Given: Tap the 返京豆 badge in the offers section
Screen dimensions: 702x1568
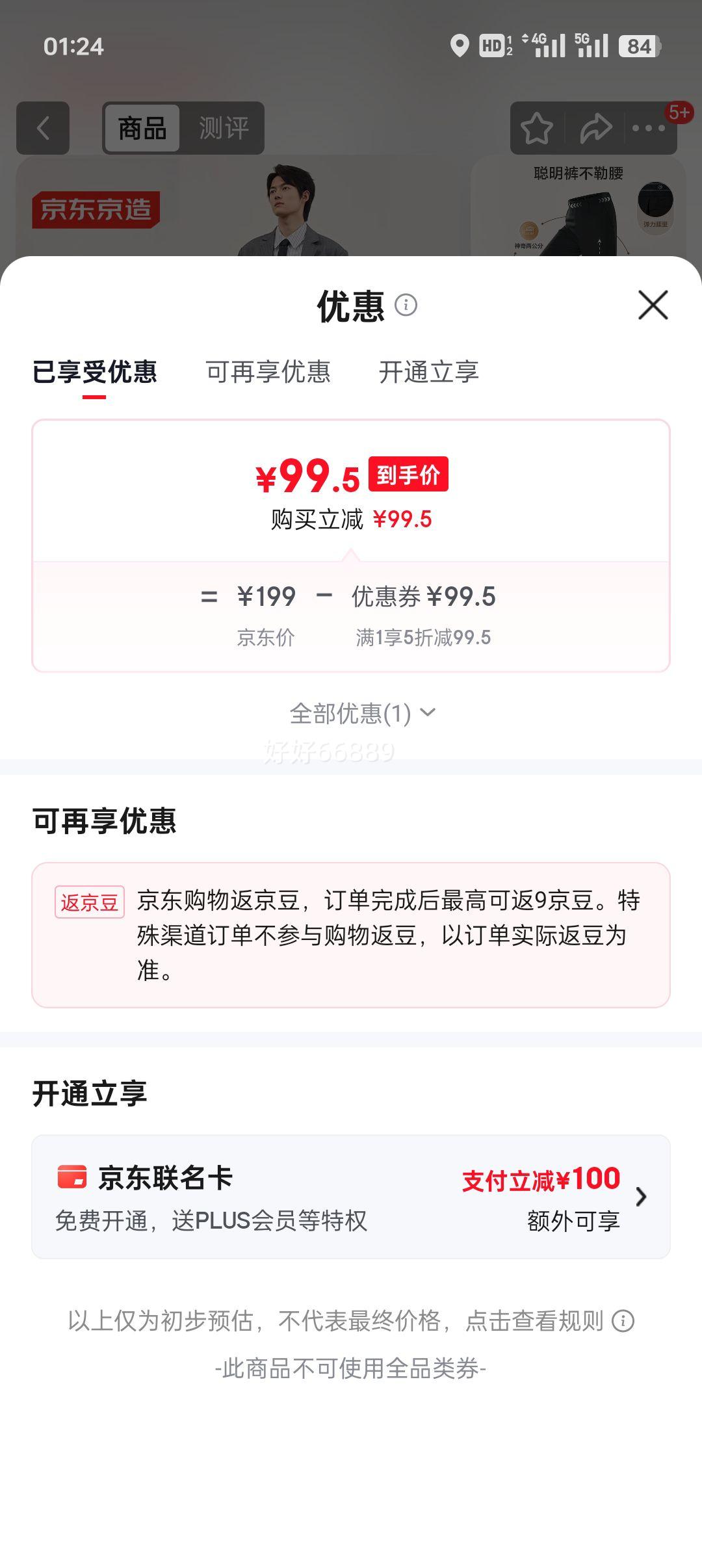Looking at the screenshot, I should point(89,903).
